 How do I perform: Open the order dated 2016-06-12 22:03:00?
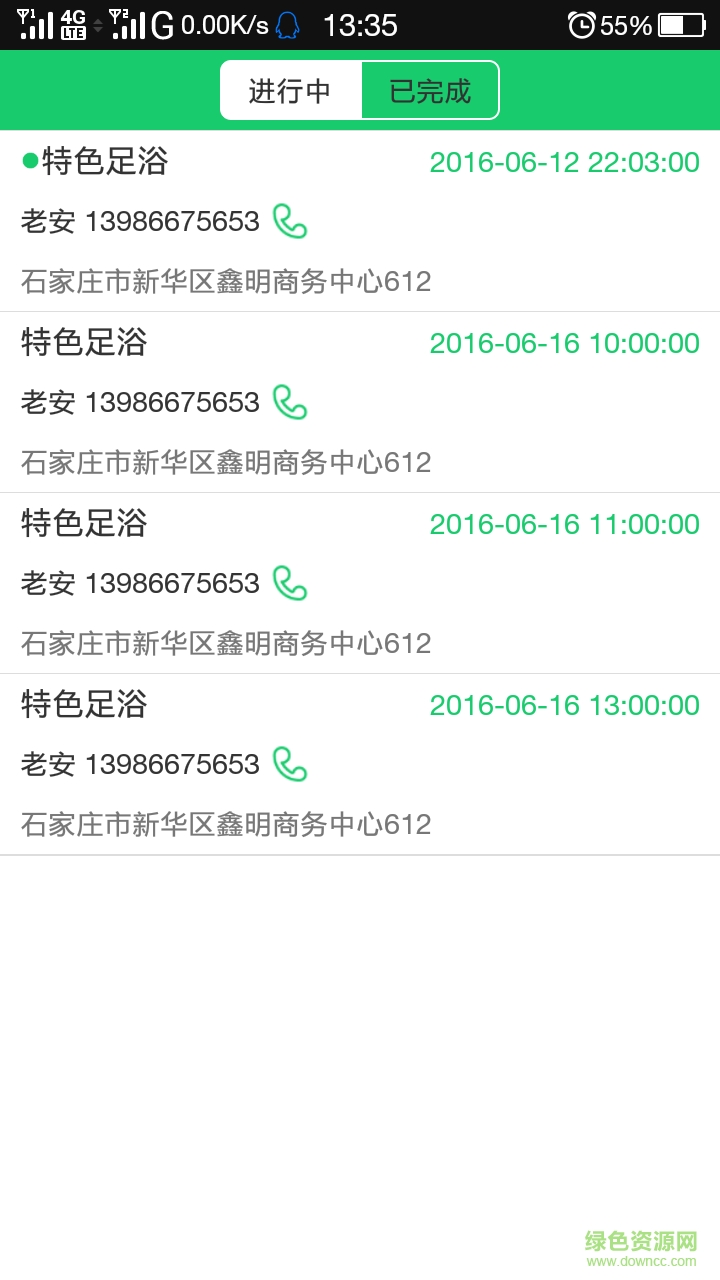[x=360, y=220]
